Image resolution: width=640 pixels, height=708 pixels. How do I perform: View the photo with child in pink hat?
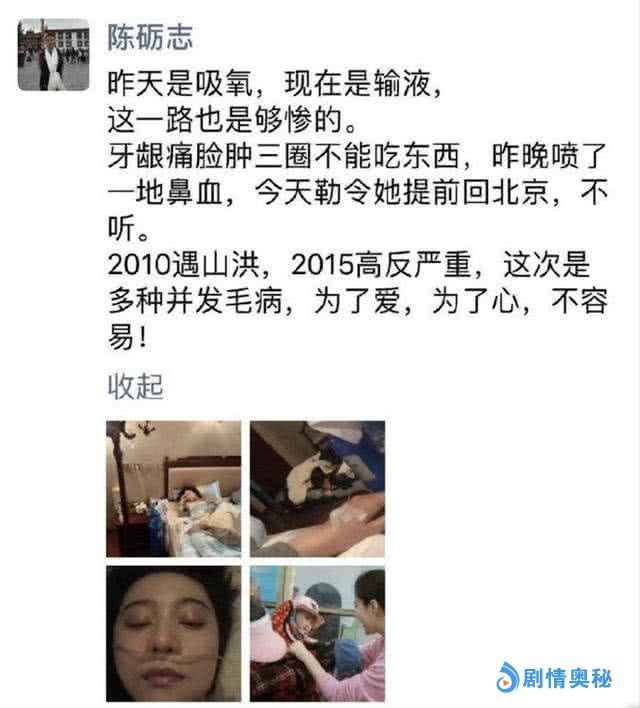317,633
